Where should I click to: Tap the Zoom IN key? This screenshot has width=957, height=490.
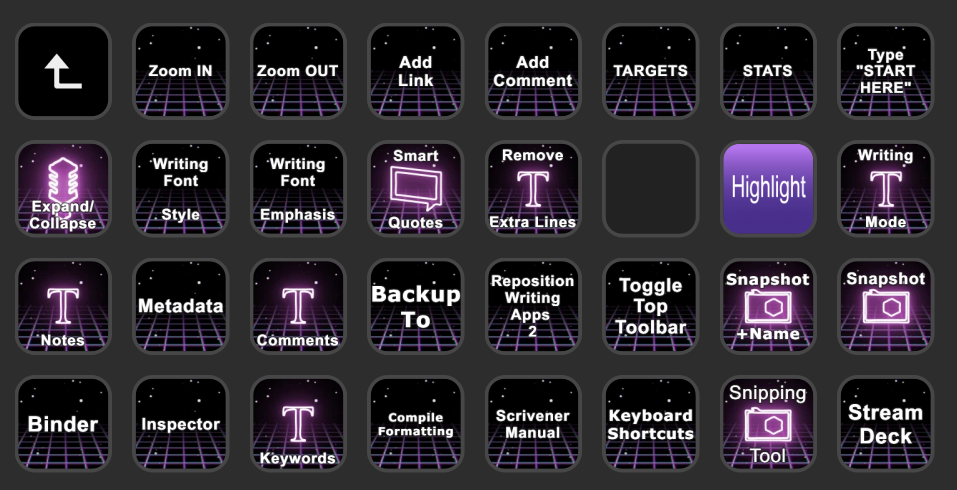tap(180, 71)
